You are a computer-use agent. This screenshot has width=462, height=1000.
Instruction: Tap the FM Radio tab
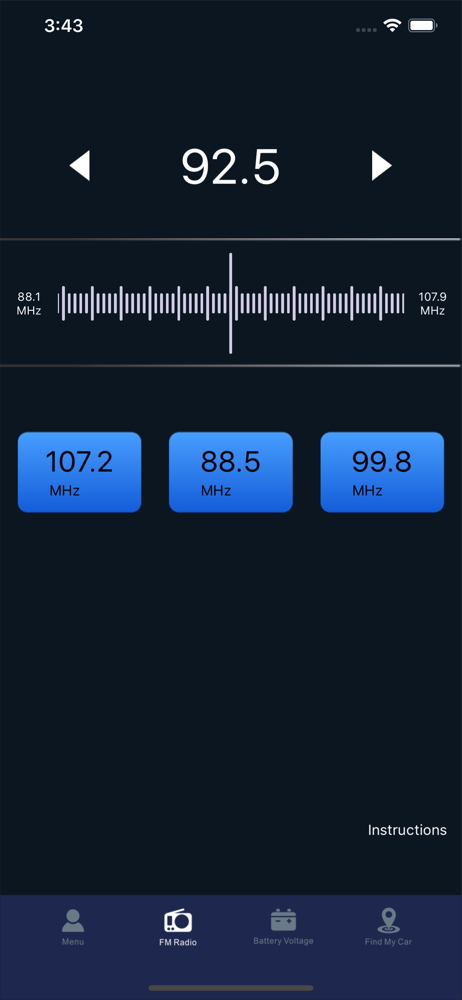coord(178,927)
